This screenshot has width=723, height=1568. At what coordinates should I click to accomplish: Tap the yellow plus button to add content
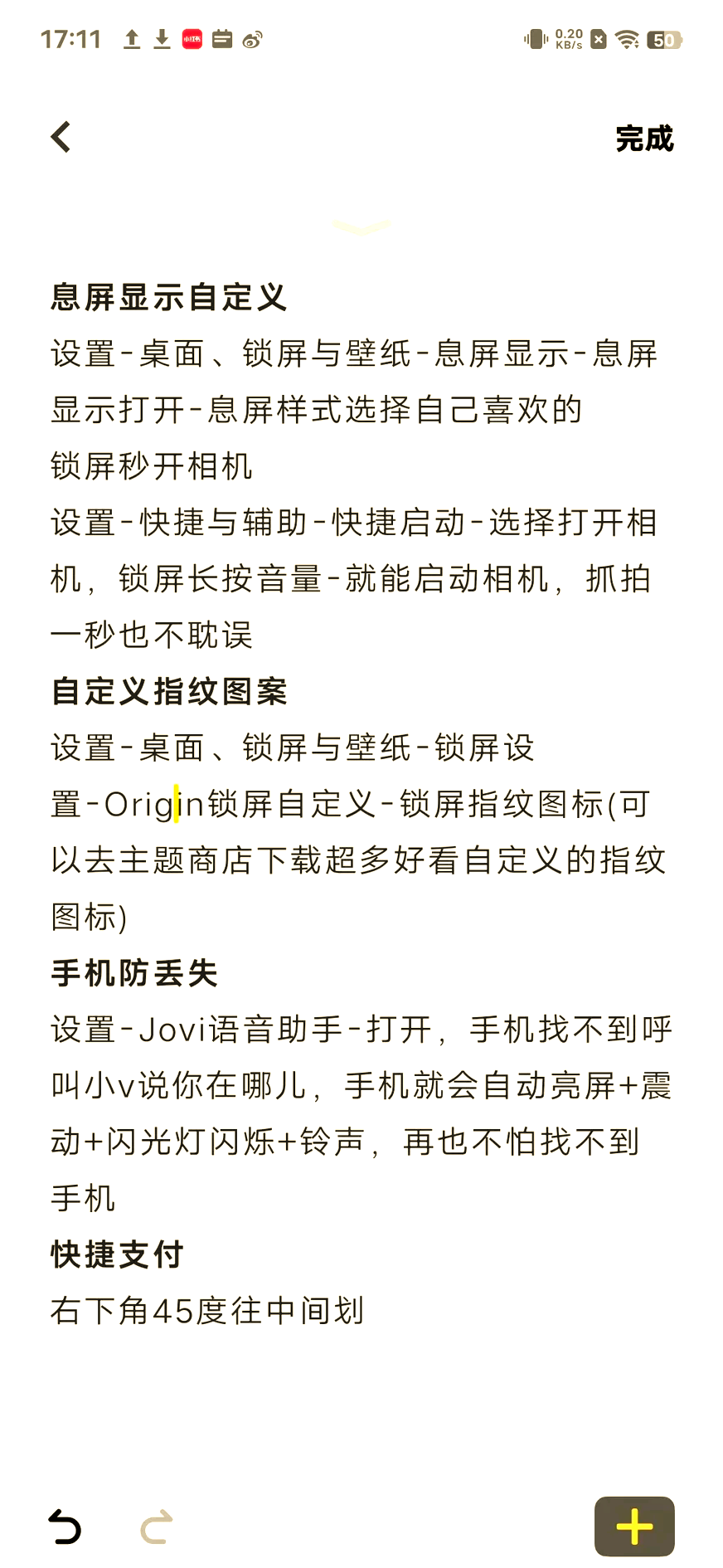pos(634,1527)
